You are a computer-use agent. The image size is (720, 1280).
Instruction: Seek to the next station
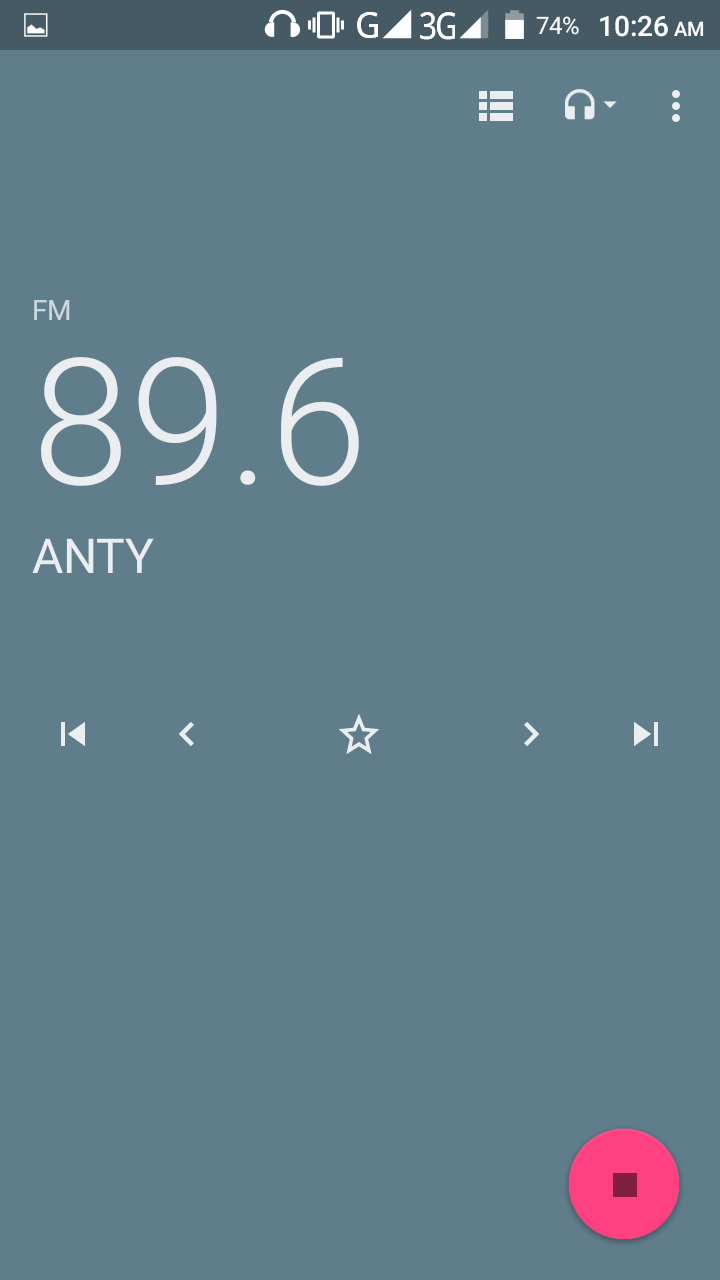646,735
